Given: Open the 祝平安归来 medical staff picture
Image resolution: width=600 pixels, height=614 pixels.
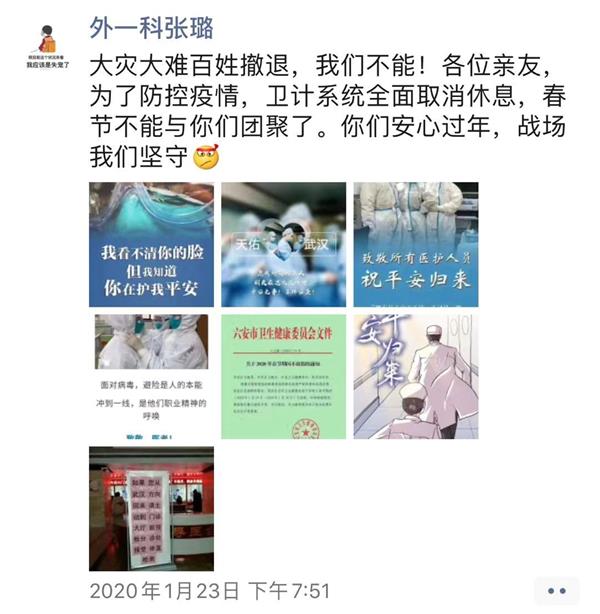Looking at the screenshot, I should coord(415,244).
